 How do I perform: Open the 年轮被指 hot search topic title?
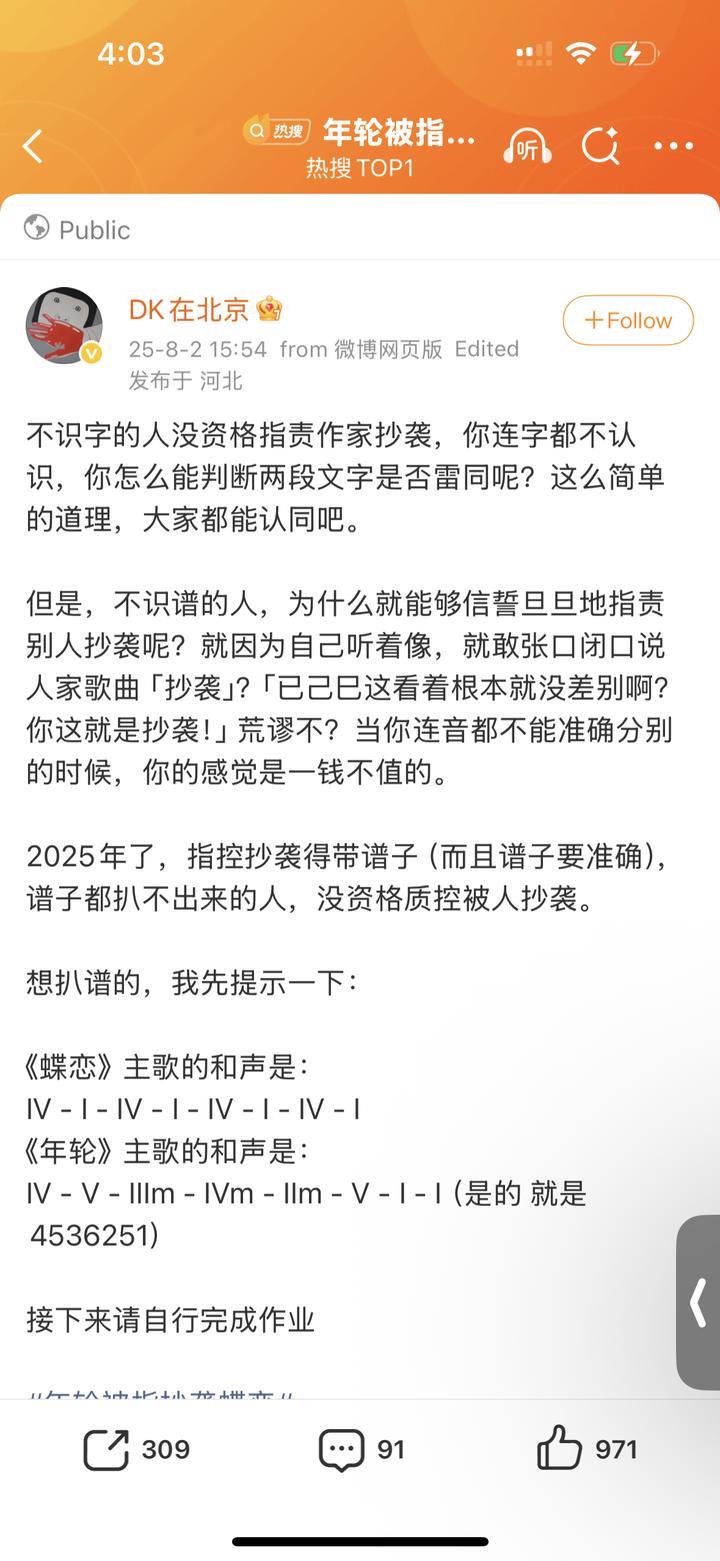(x=399, y=132)
